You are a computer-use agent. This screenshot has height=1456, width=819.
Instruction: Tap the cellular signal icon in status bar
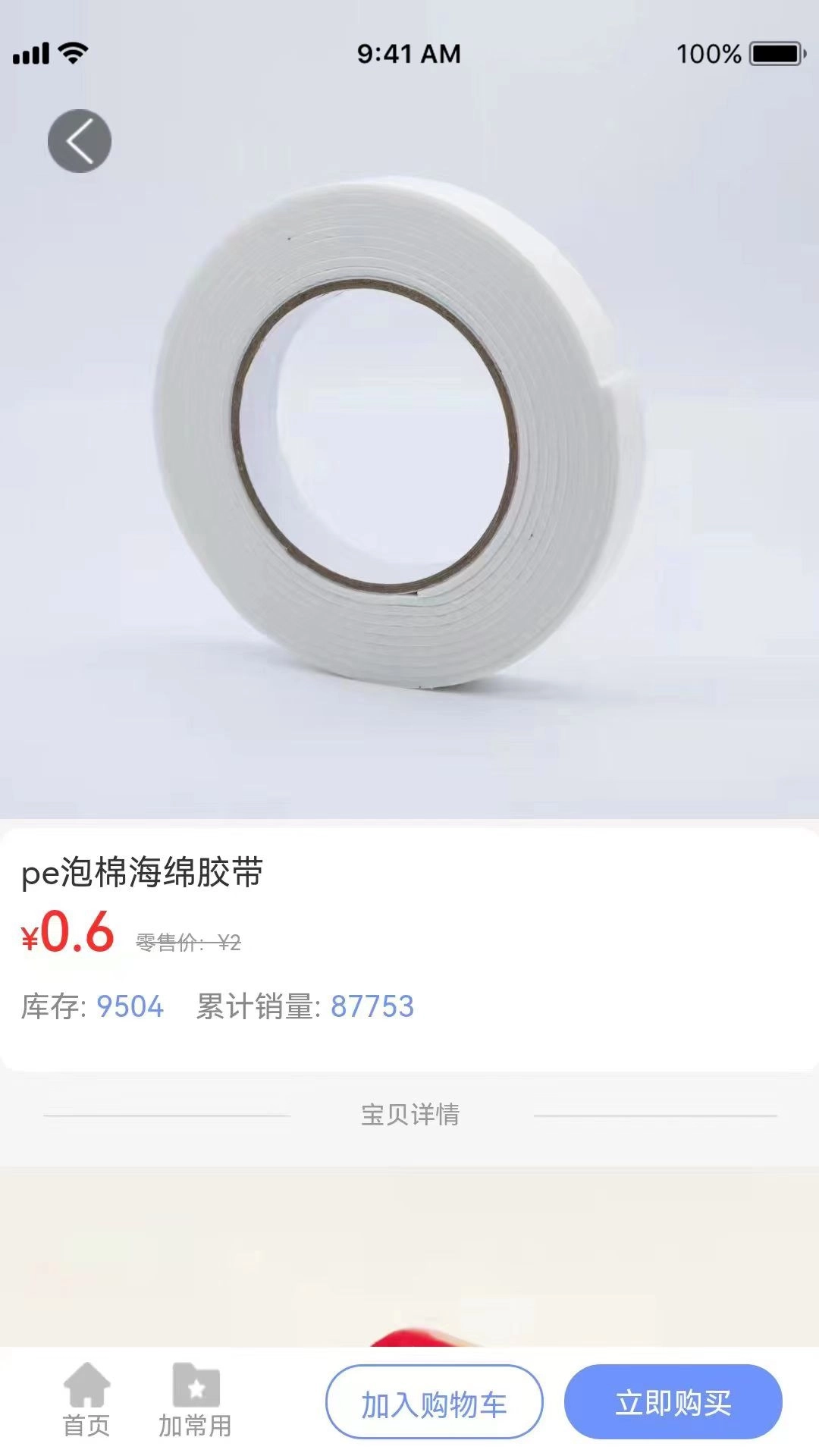point(32,53)
